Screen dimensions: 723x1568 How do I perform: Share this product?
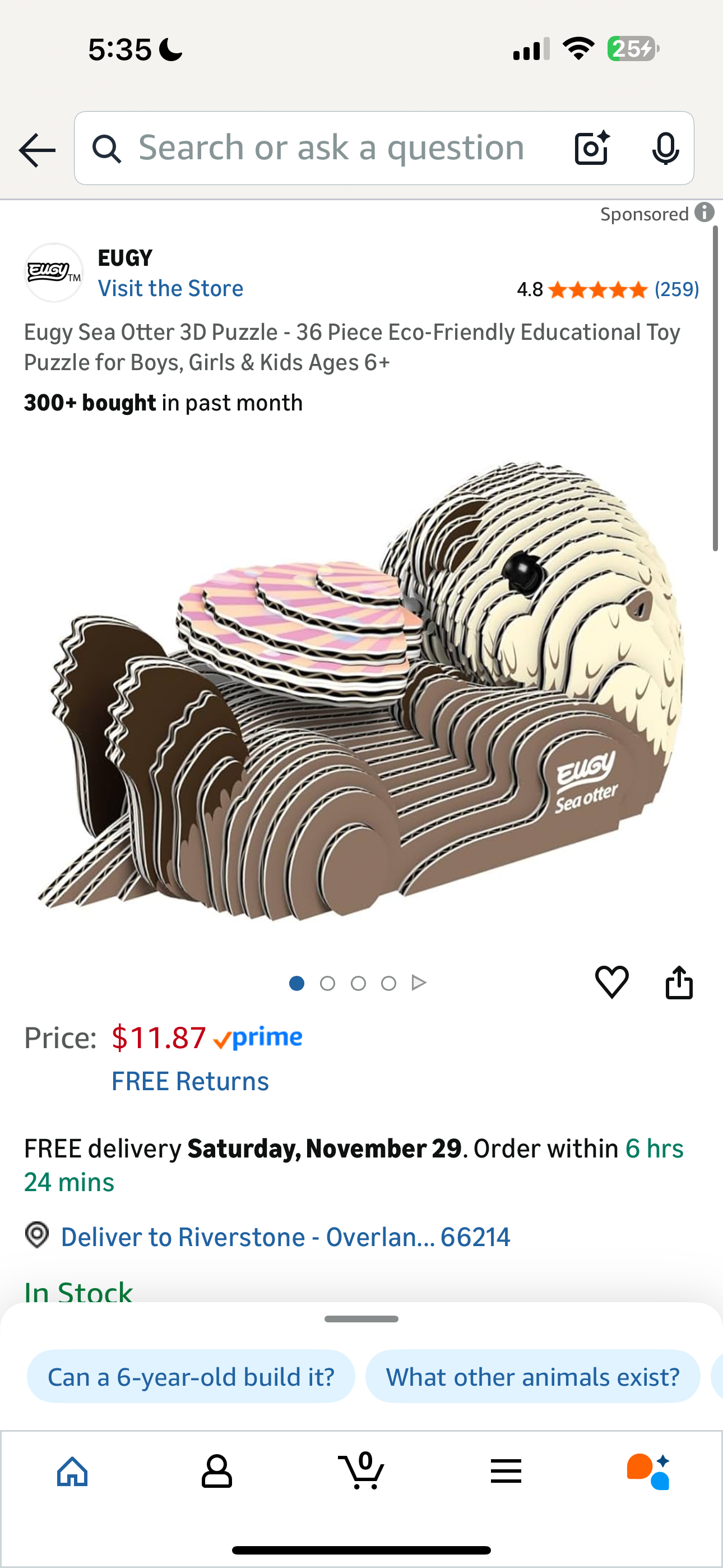coord(679,981)
